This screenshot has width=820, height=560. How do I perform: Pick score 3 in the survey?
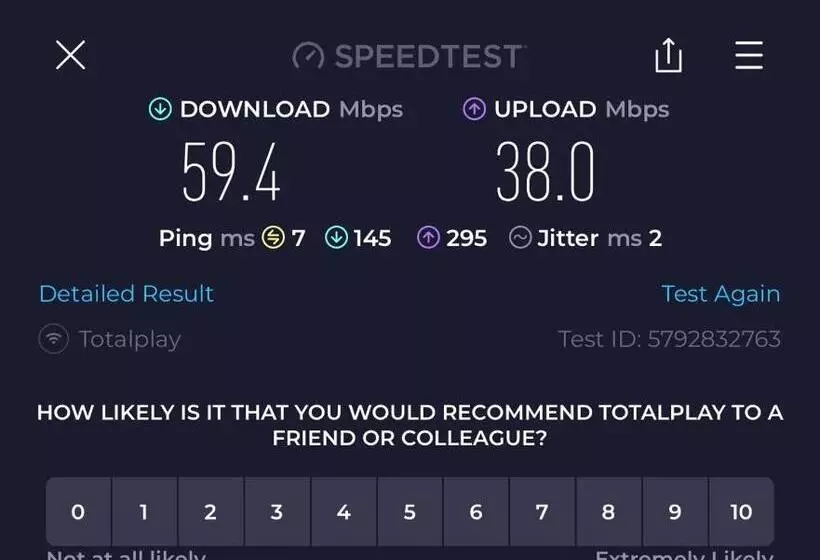point(277,512)
